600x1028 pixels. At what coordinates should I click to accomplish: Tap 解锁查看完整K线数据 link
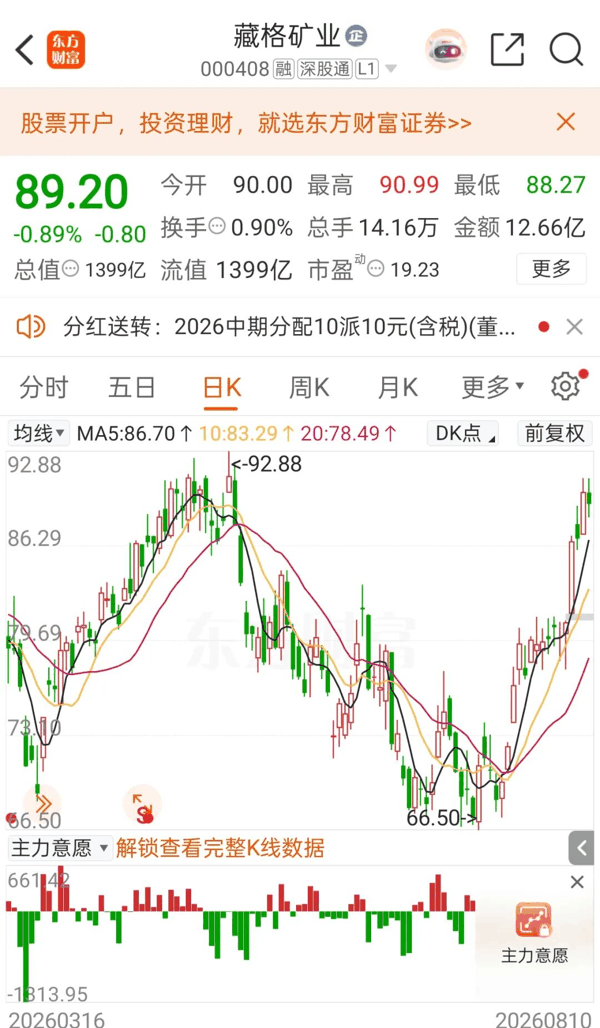(x=220, y=848)
